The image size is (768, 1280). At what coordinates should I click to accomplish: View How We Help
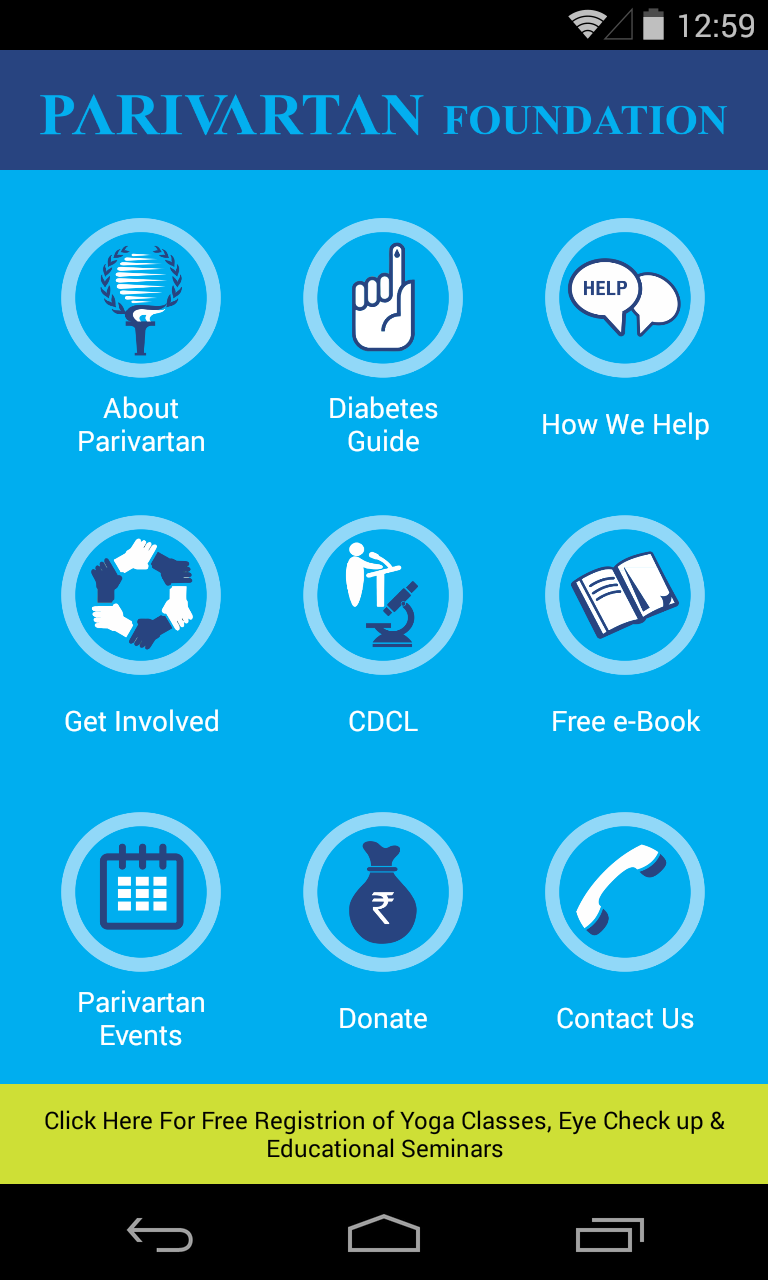coord(625,298)
